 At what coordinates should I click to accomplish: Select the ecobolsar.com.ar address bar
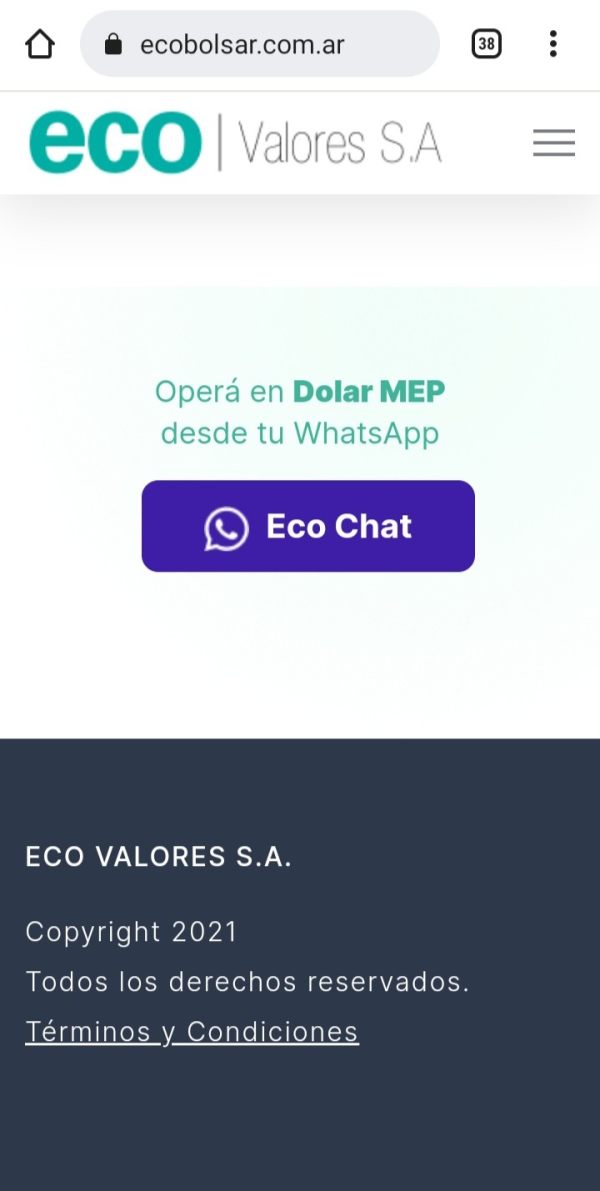(x=260, y=44)
